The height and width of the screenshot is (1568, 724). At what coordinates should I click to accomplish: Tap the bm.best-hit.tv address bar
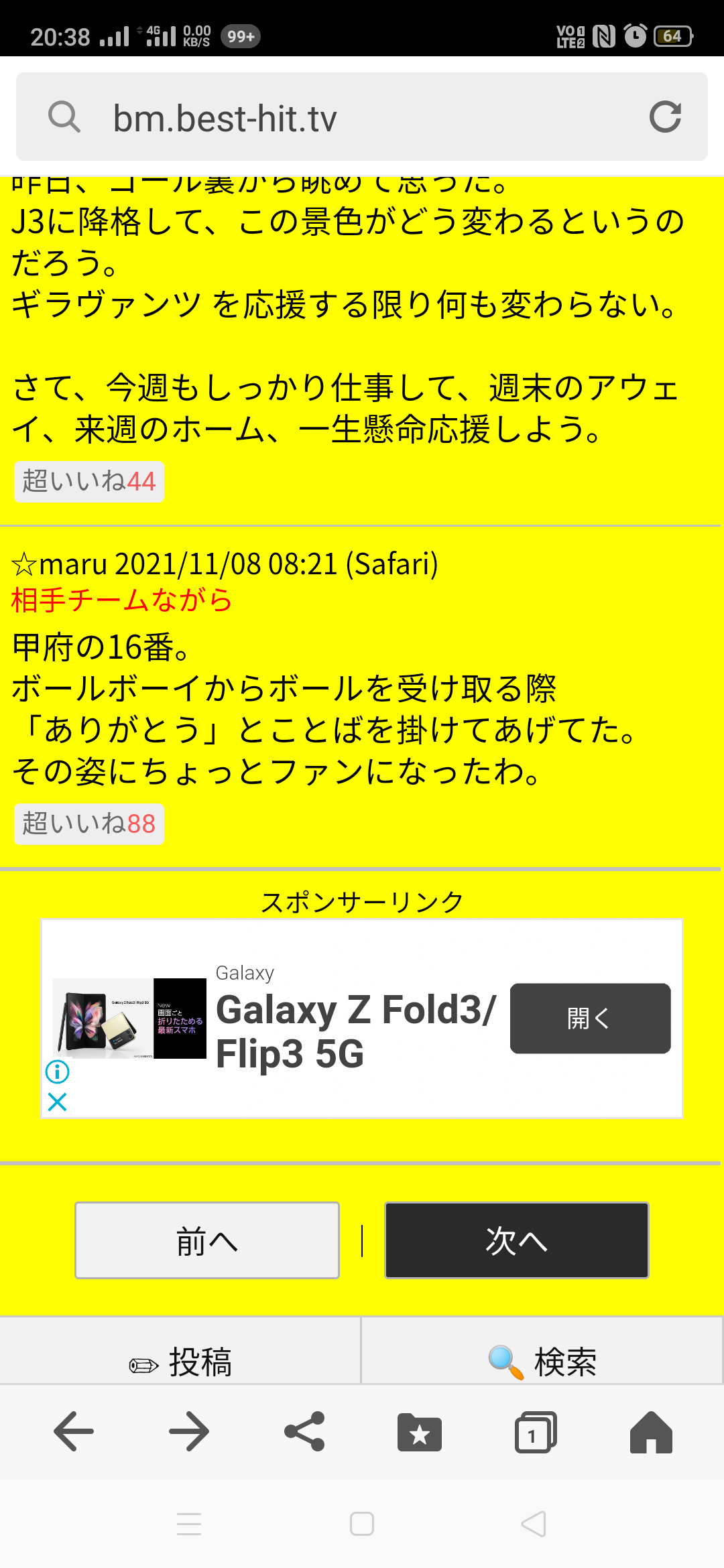[362, 117]
